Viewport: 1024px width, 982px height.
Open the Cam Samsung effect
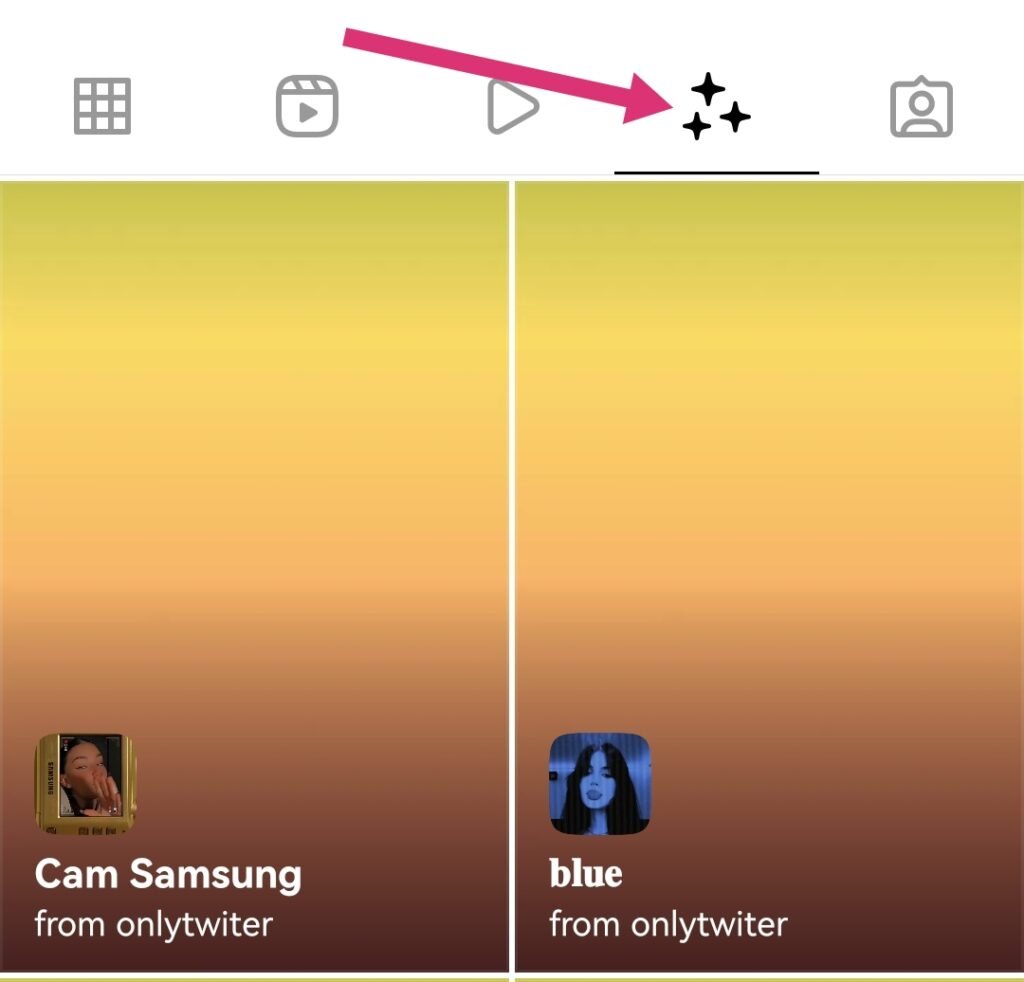pyautogui.click(x=254, y=575)
